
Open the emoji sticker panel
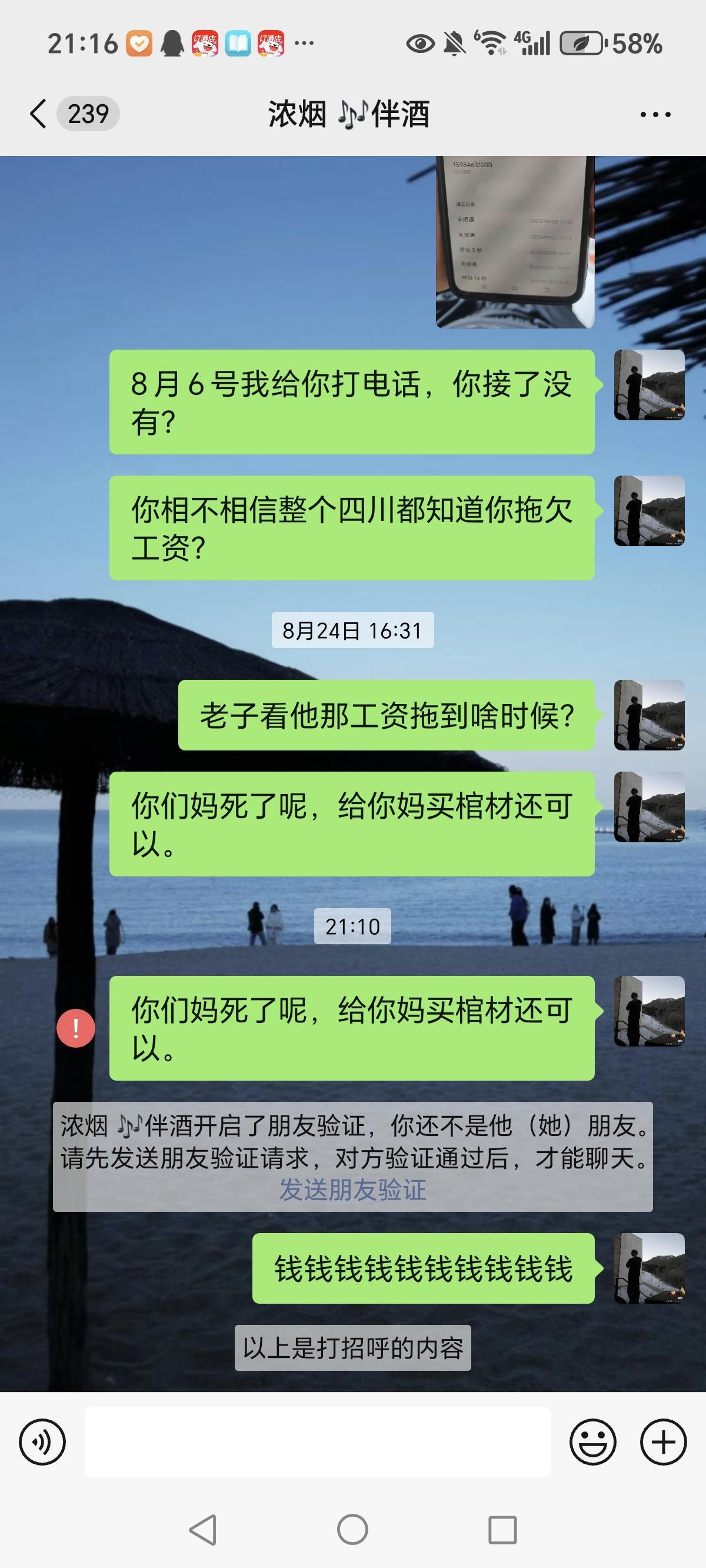tap(592, 1441)
